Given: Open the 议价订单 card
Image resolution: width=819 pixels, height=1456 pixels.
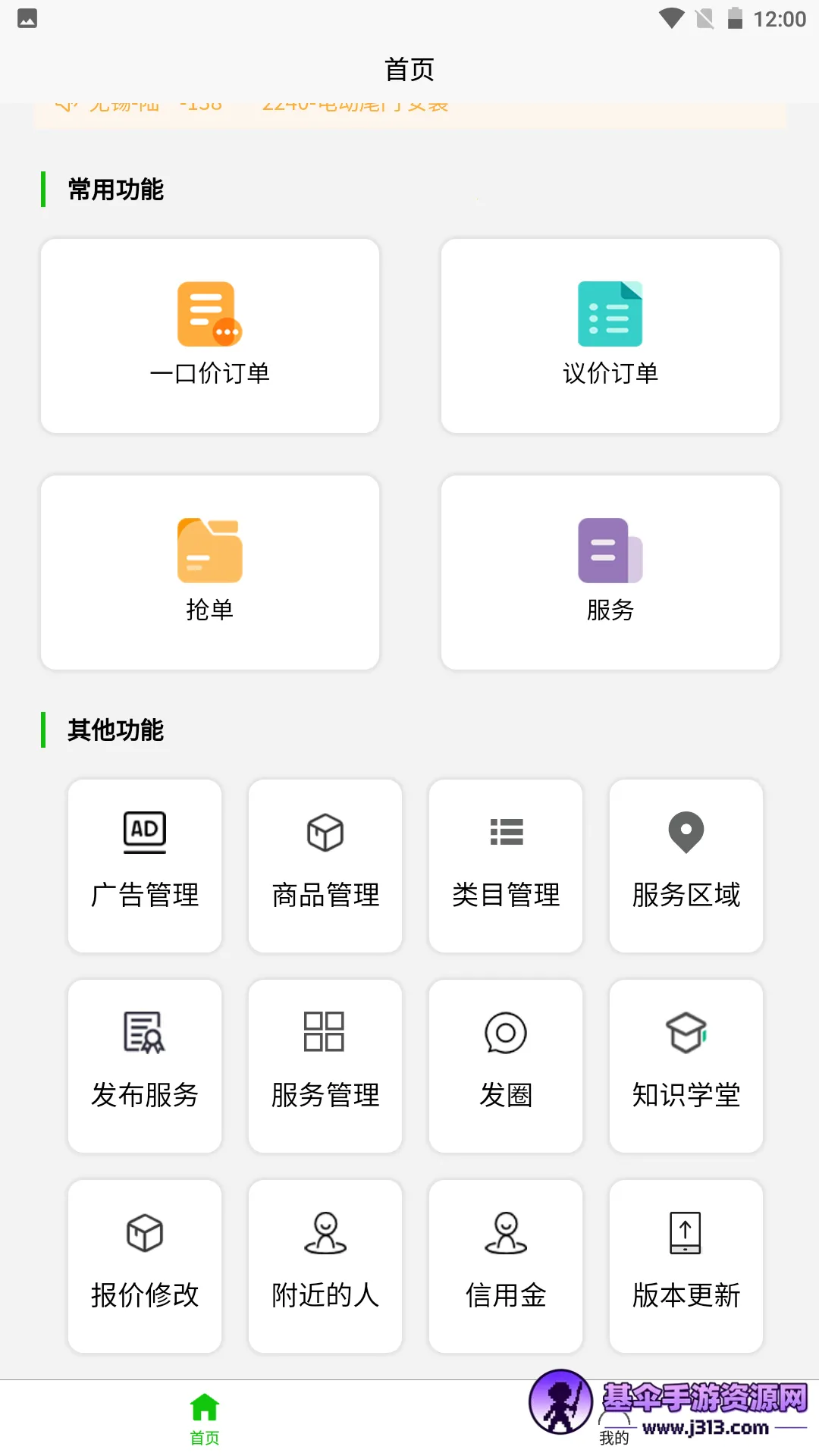Looking at the screenshot, I should 610,336.
